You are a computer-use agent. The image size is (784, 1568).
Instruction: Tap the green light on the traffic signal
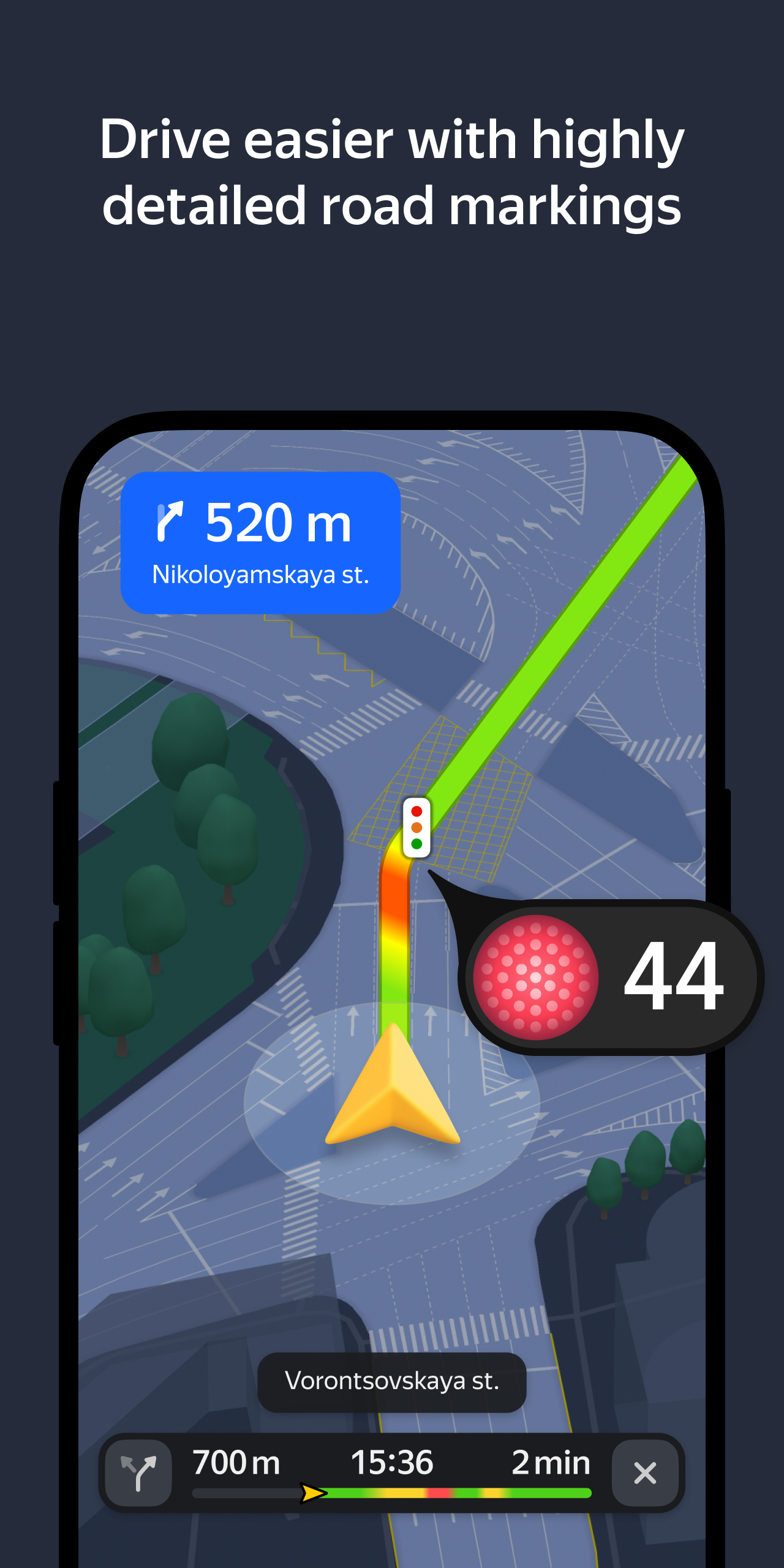[417, 845]
